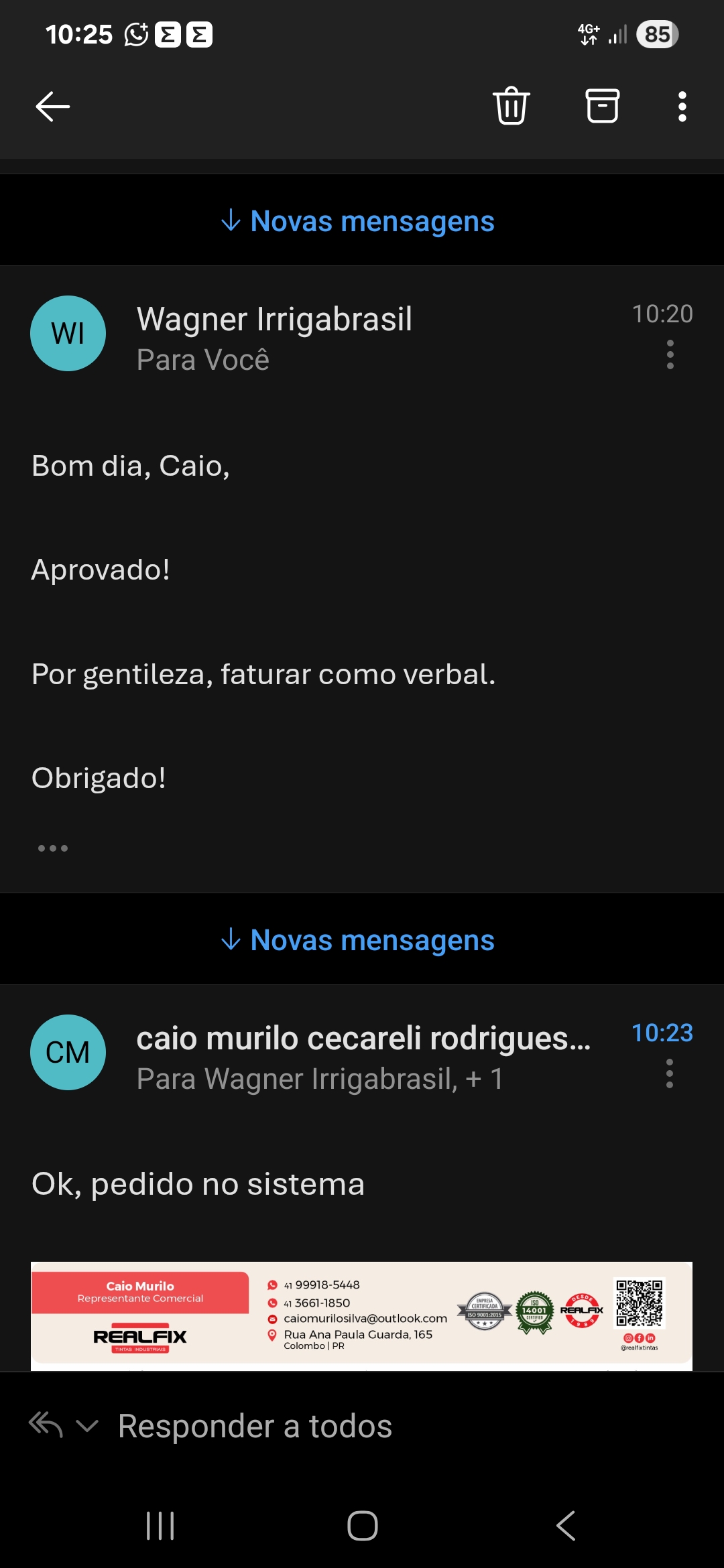Show recipients of caio murilo's message
The height and width of the screenshot is (1568, 724).
320,1080
